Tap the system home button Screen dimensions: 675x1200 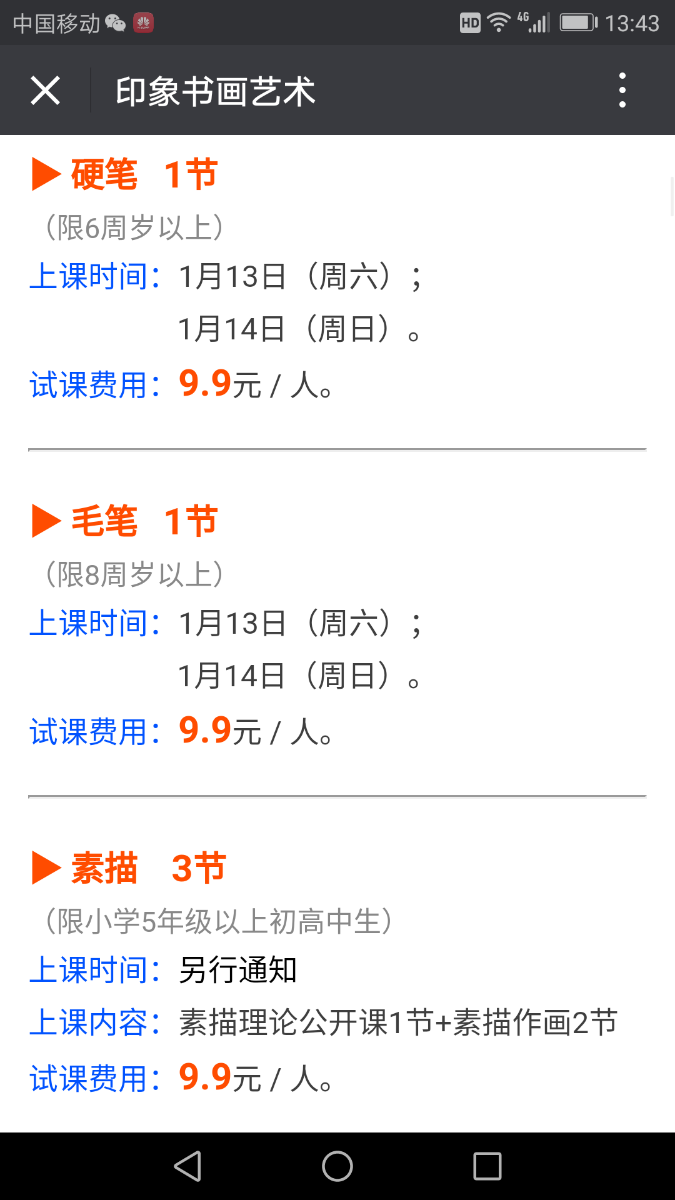click(x=337, y=1166)
